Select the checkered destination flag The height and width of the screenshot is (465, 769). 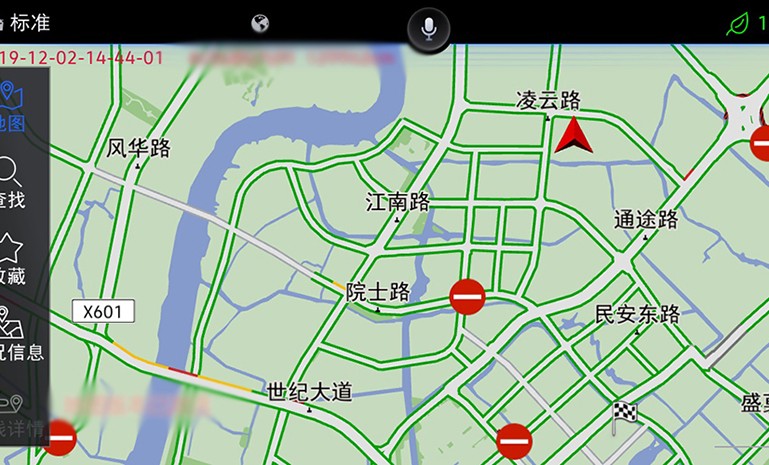click(625, 411)
